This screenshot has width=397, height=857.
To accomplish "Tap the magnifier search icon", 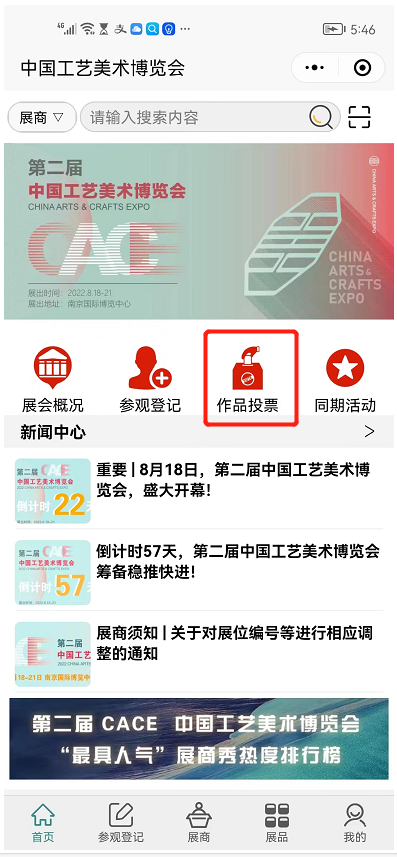I will point(321,117).
